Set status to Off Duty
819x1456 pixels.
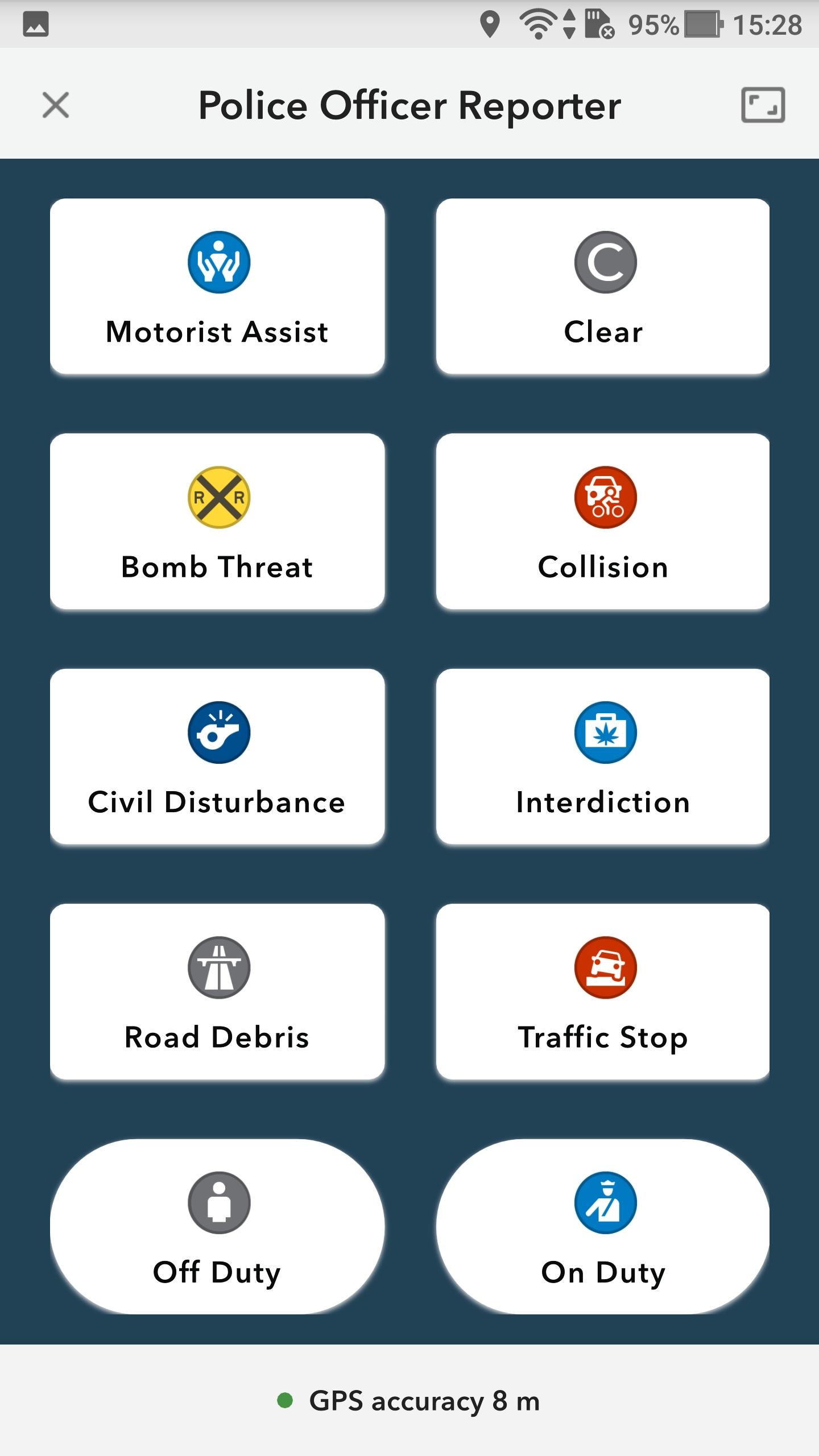point(217,1226)
